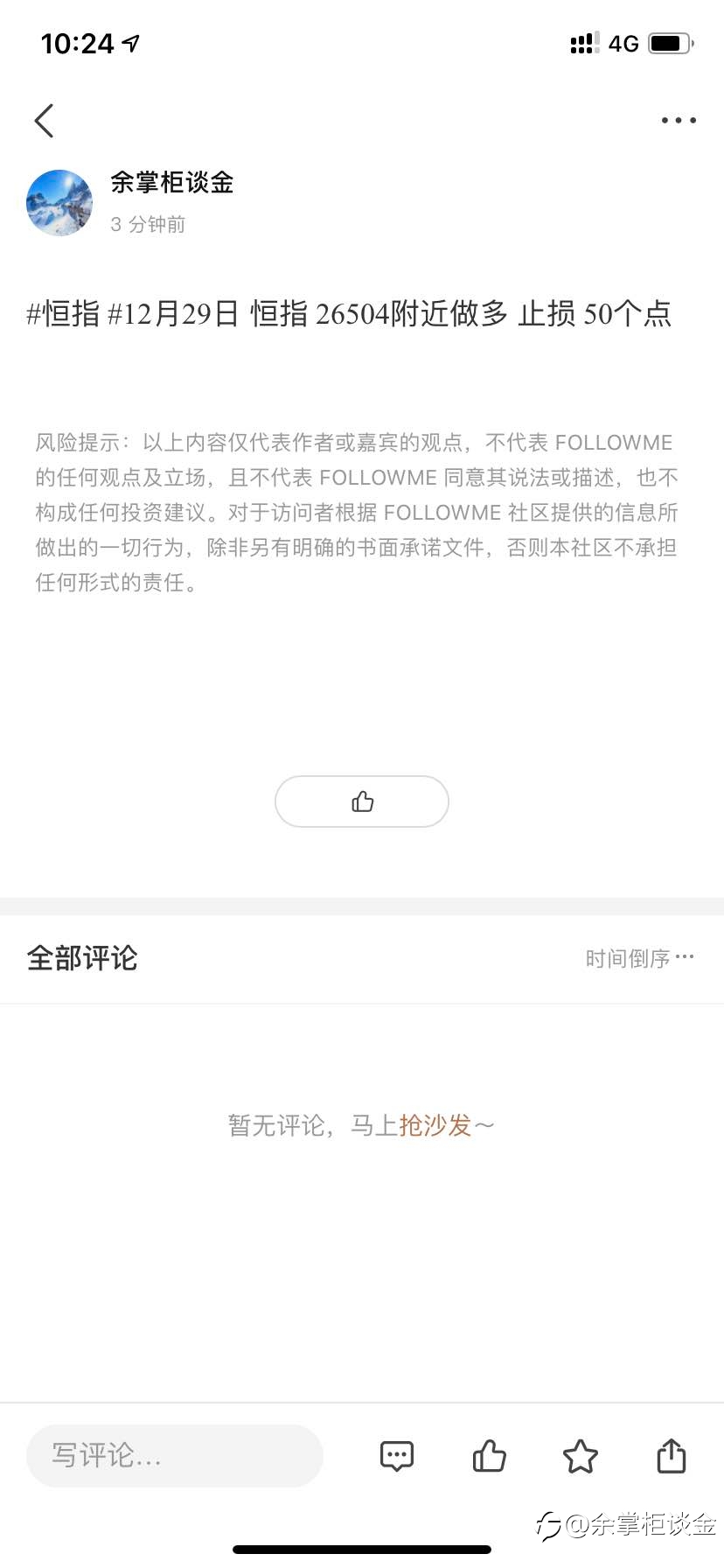Like the post with the oval thumbs-up button

pyautogui.click(x=362, y=801)
